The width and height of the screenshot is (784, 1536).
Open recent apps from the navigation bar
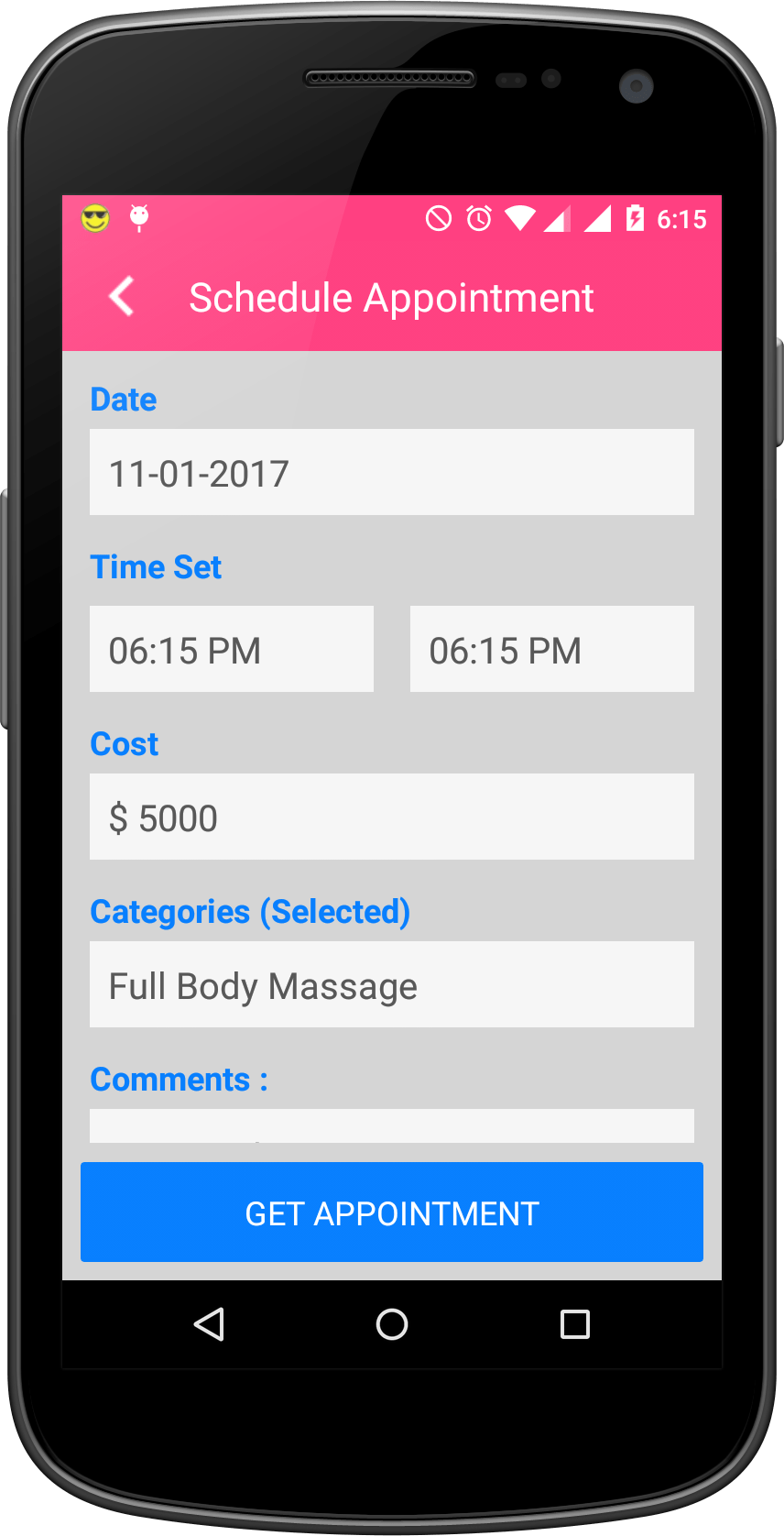click(575, 1324)
